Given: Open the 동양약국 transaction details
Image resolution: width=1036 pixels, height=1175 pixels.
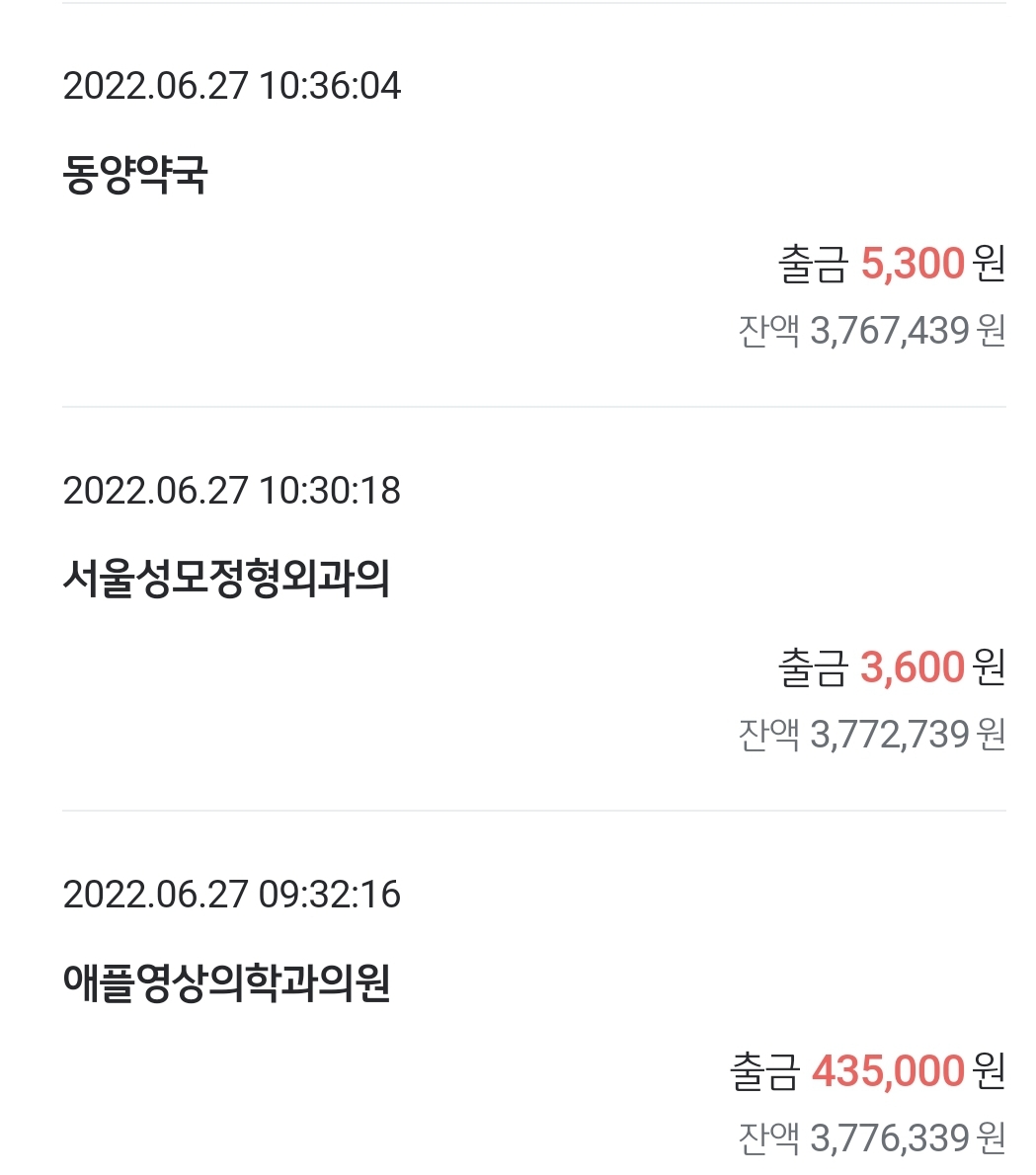Looking at the screenshot, I should (135, 177).
